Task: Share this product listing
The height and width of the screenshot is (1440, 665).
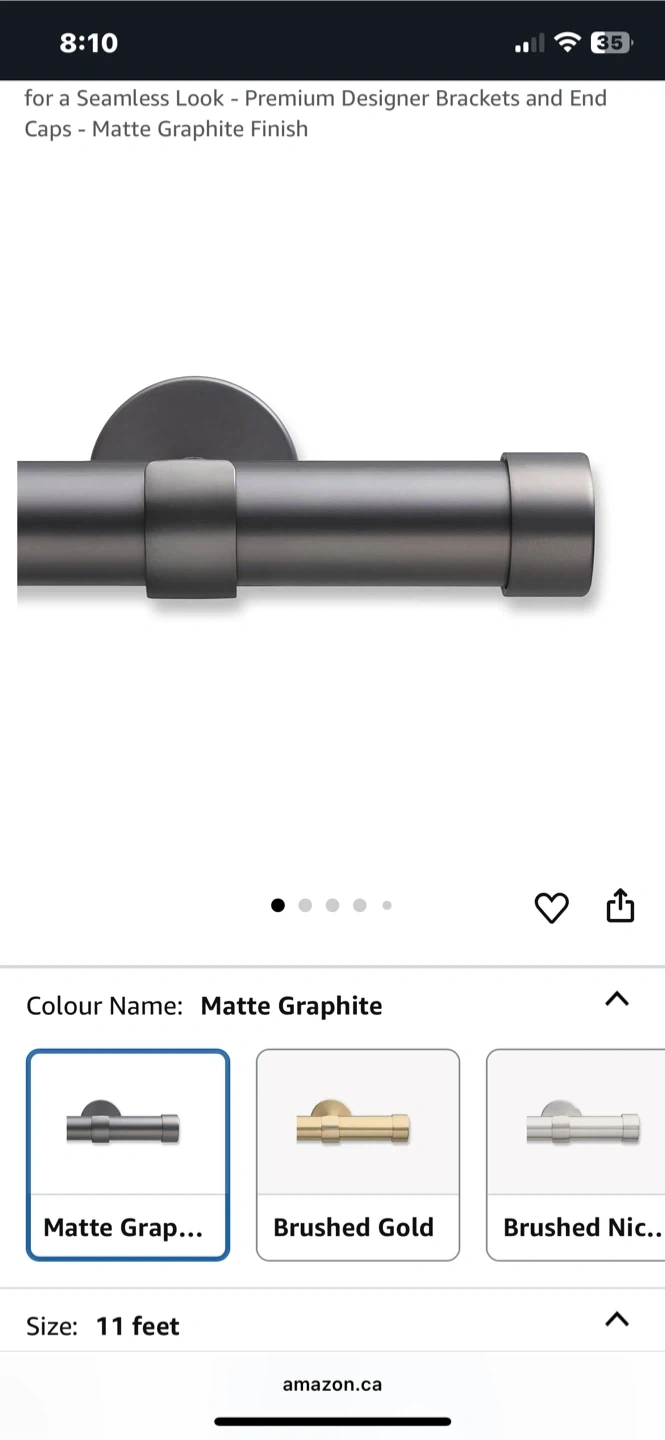Action: (620, 905)
